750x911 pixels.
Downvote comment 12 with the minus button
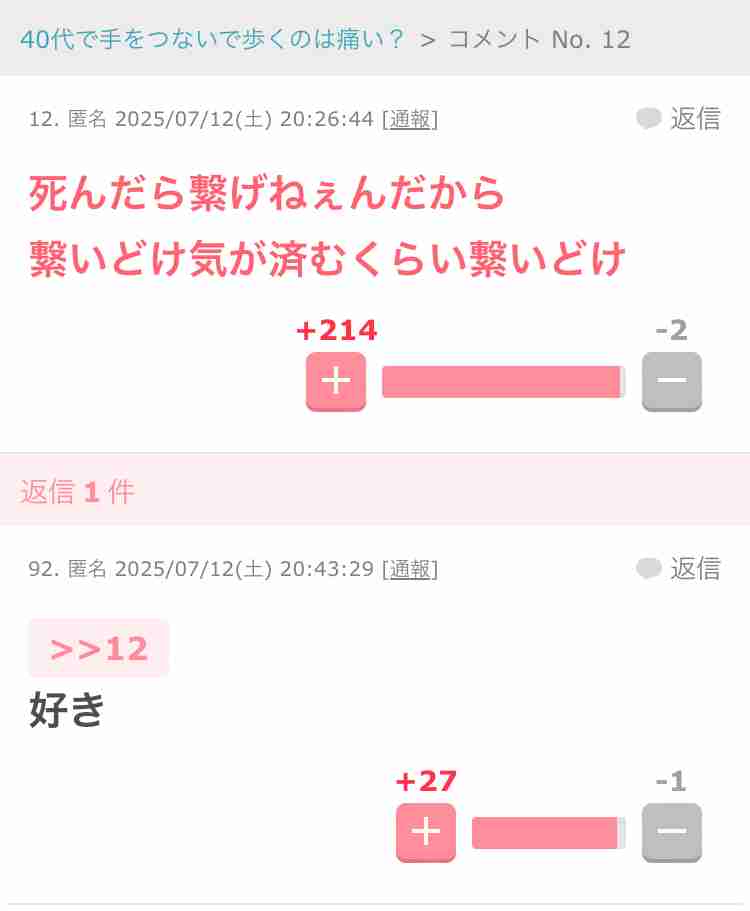tap(671, 381)
